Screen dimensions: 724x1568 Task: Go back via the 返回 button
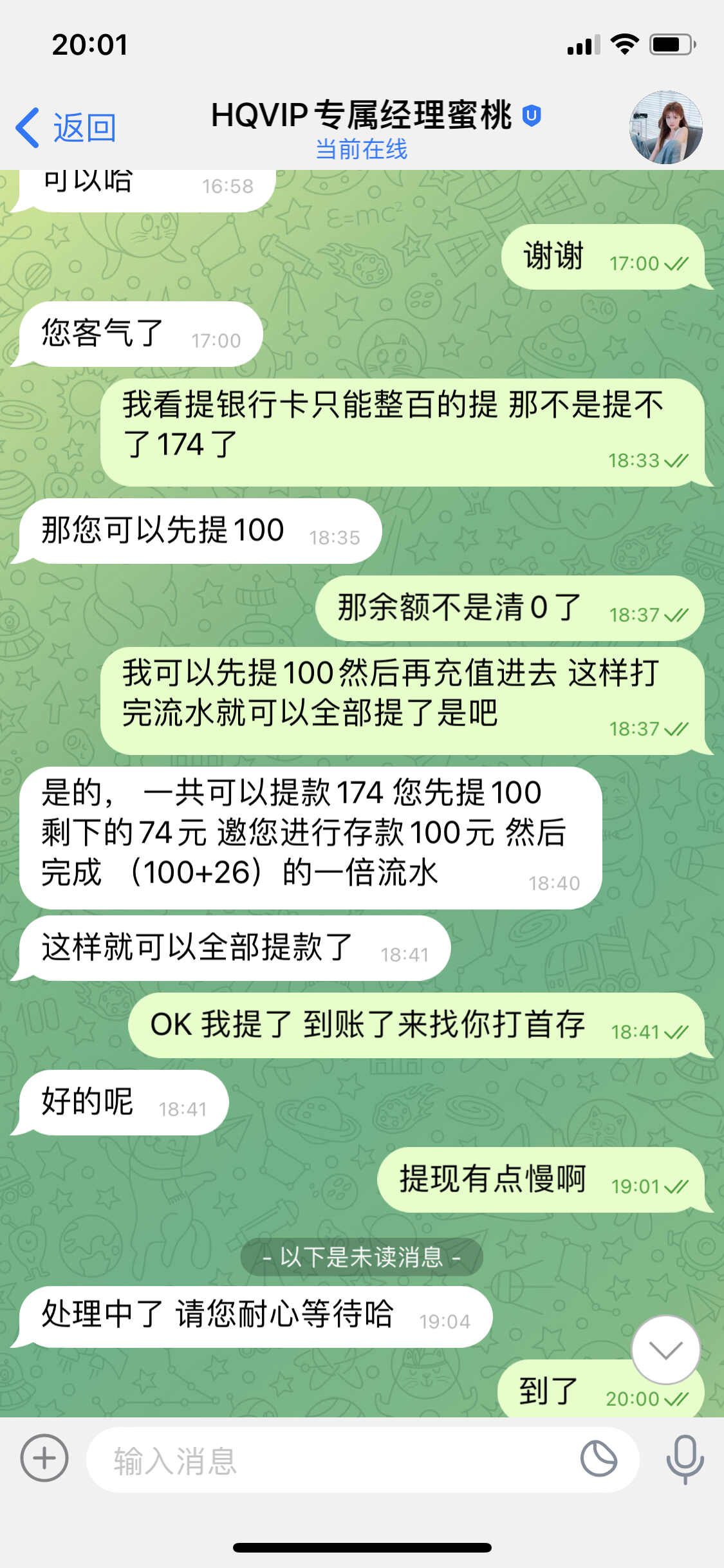tap(66, 127)
